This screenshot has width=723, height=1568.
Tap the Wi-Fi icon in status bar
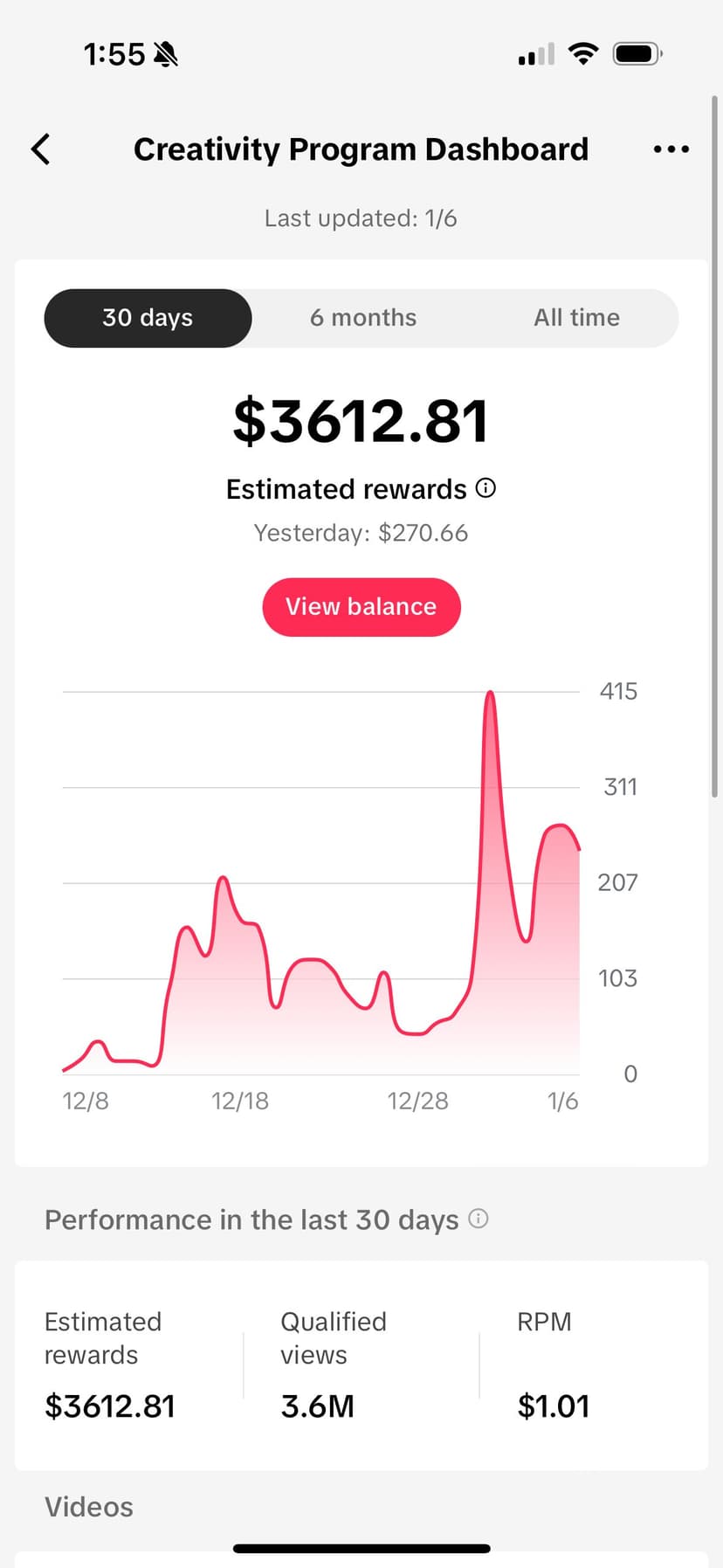pyautogui.click(x=583, y=52)
